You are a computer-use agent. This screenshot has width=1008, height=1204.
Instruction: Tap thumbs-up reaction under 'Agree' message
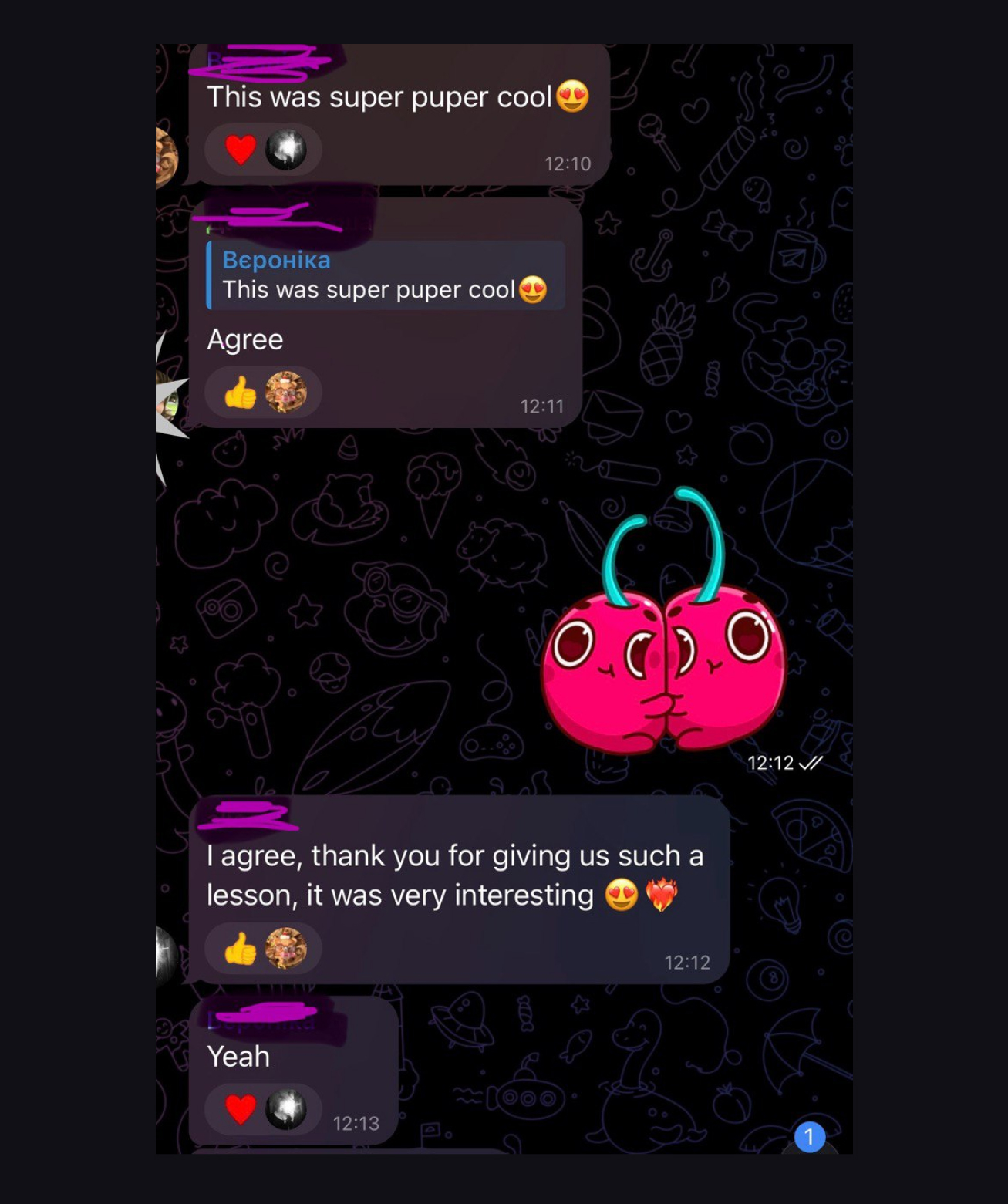point(240,393)
